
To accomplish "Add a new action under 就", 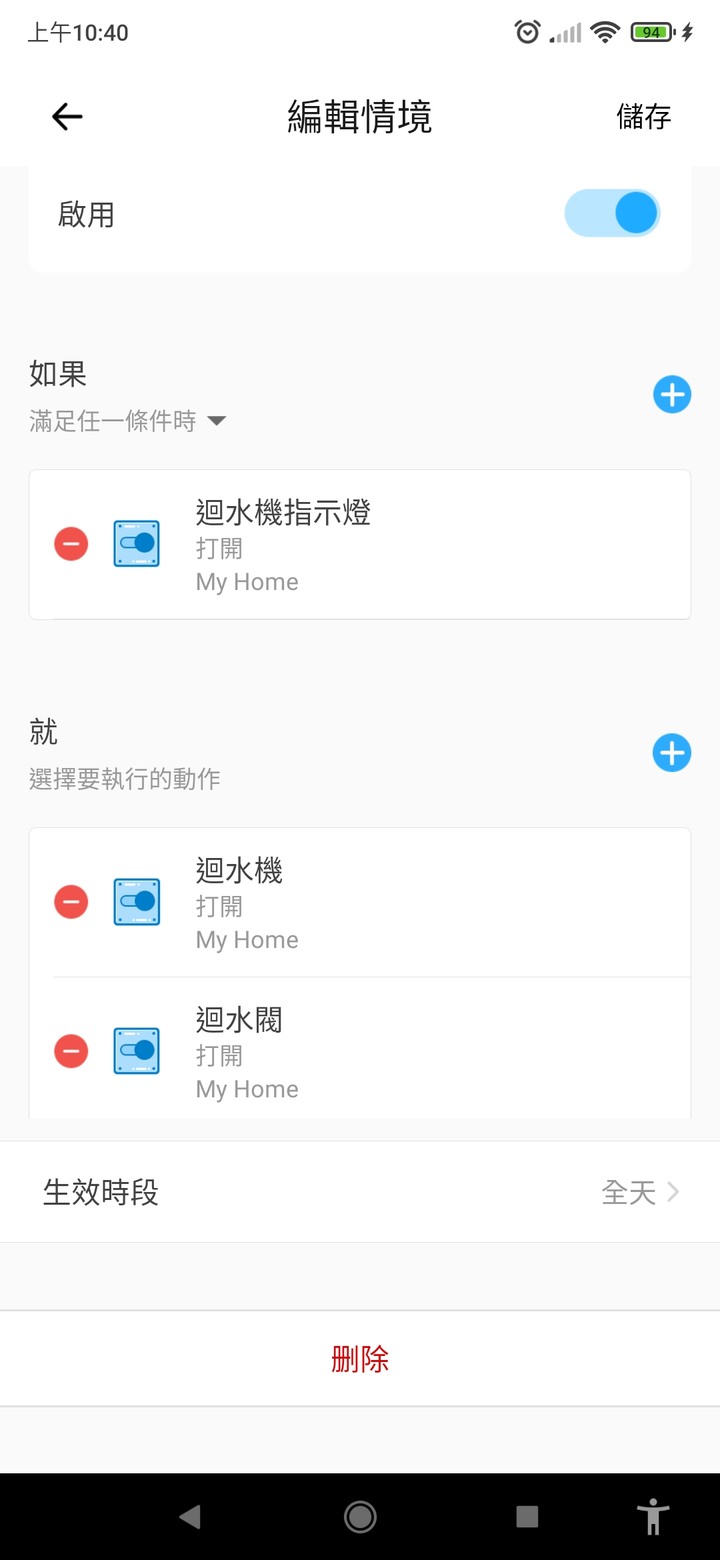I will tap(672, 753).
